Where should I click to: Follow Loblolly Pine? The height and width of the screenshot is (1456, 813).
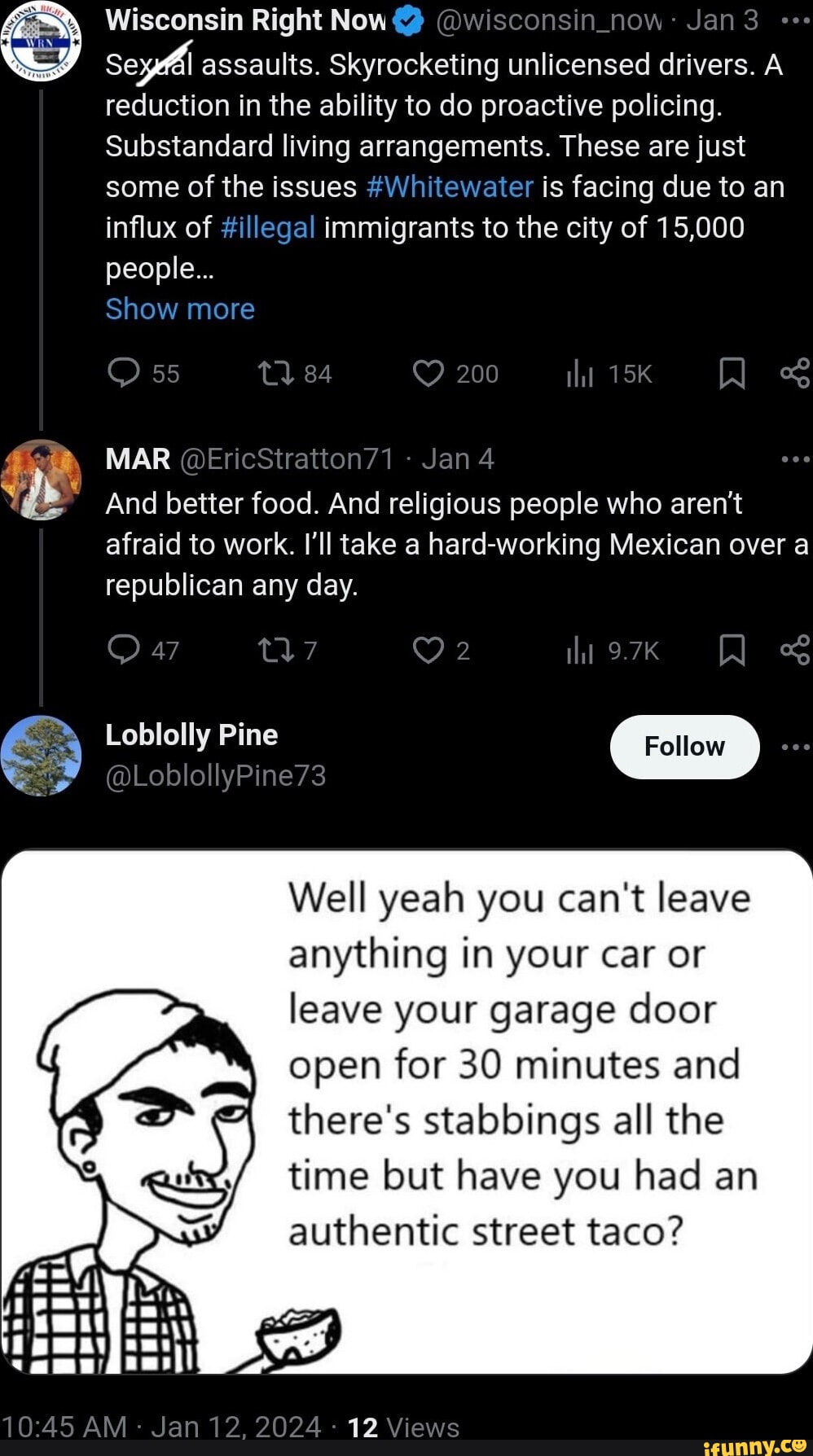click(x=684, y=746)
